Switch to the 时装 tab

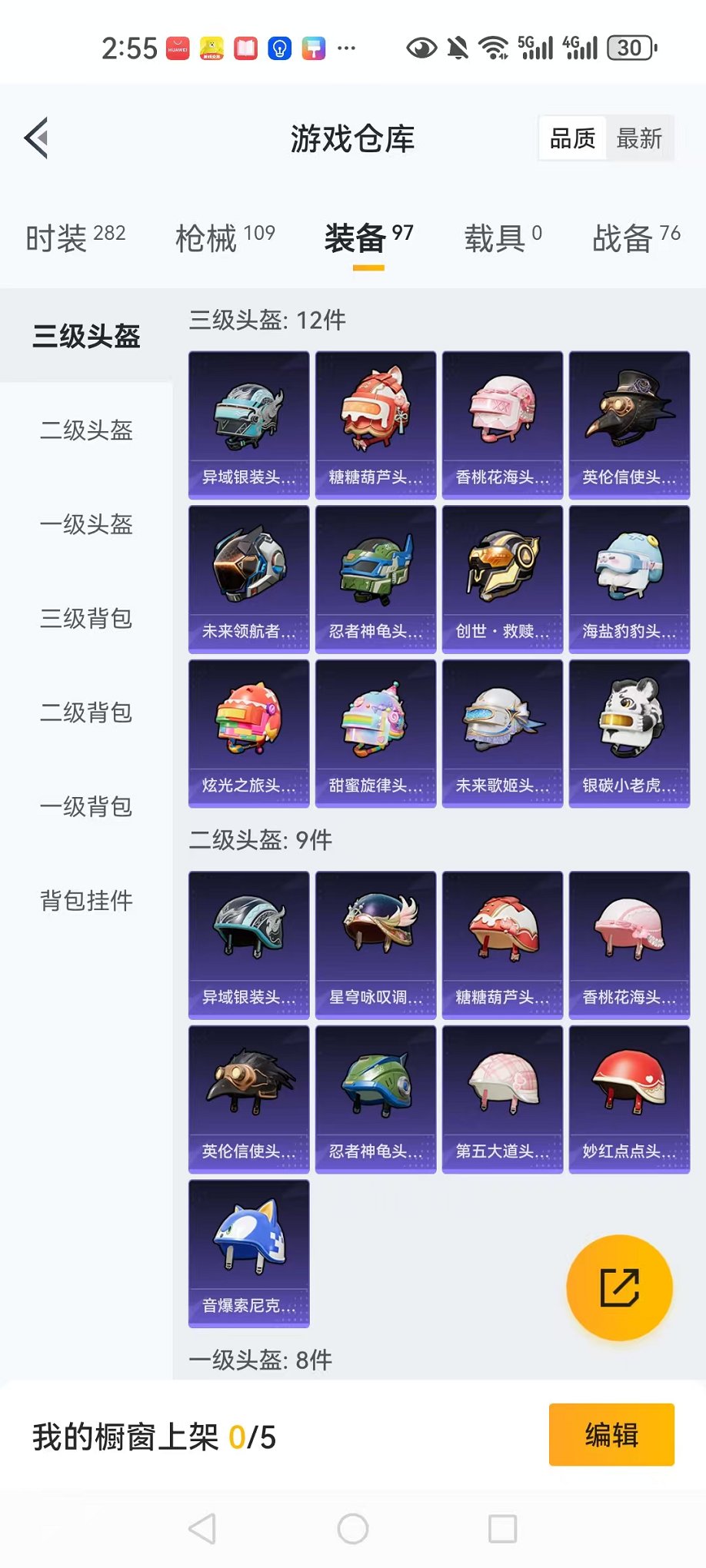[x=75, y=238]
